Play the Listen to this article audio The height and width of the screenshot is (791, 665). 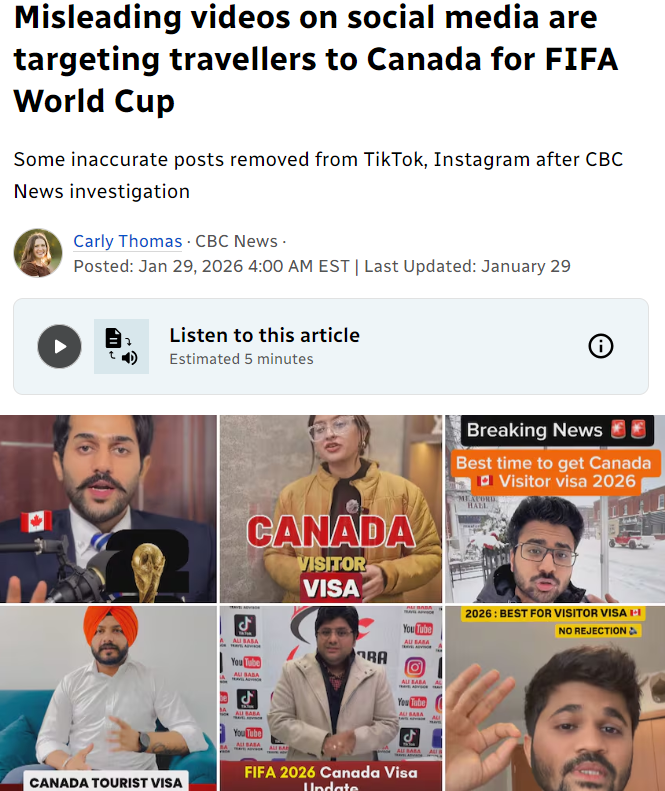(x=59, y=346)
